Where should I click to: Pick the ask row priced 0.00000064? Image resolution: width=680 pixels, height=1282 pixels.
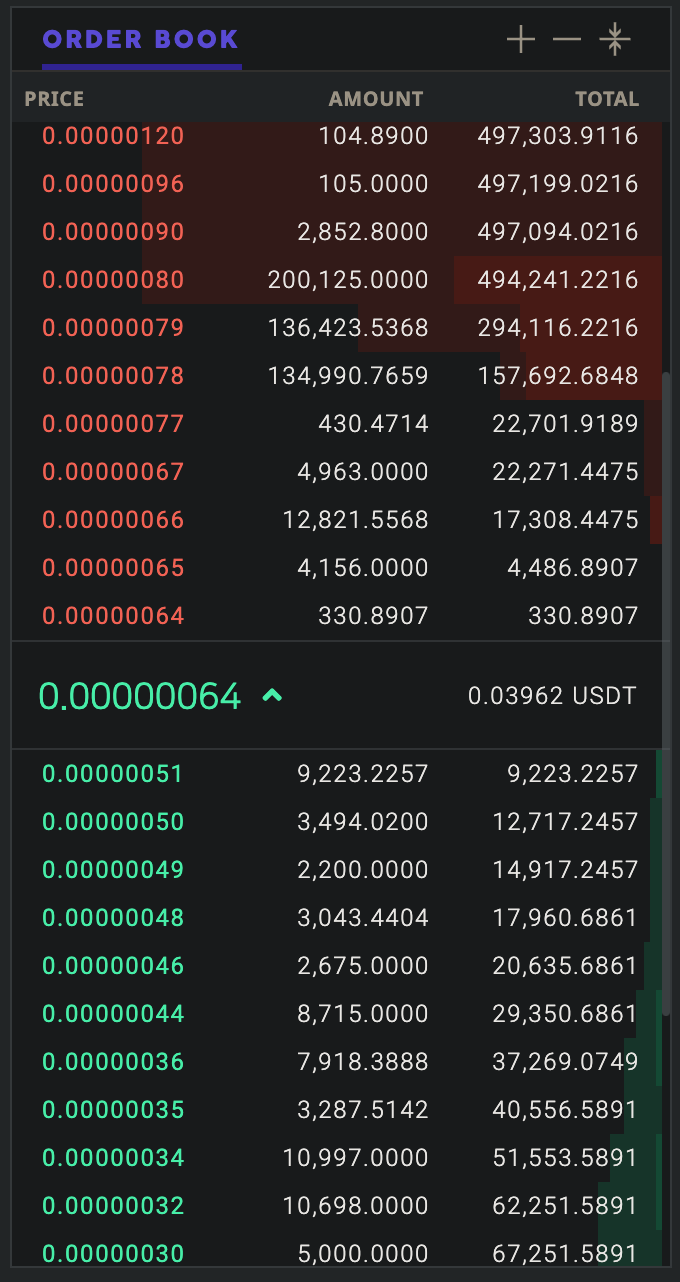[x=340, y=616]
